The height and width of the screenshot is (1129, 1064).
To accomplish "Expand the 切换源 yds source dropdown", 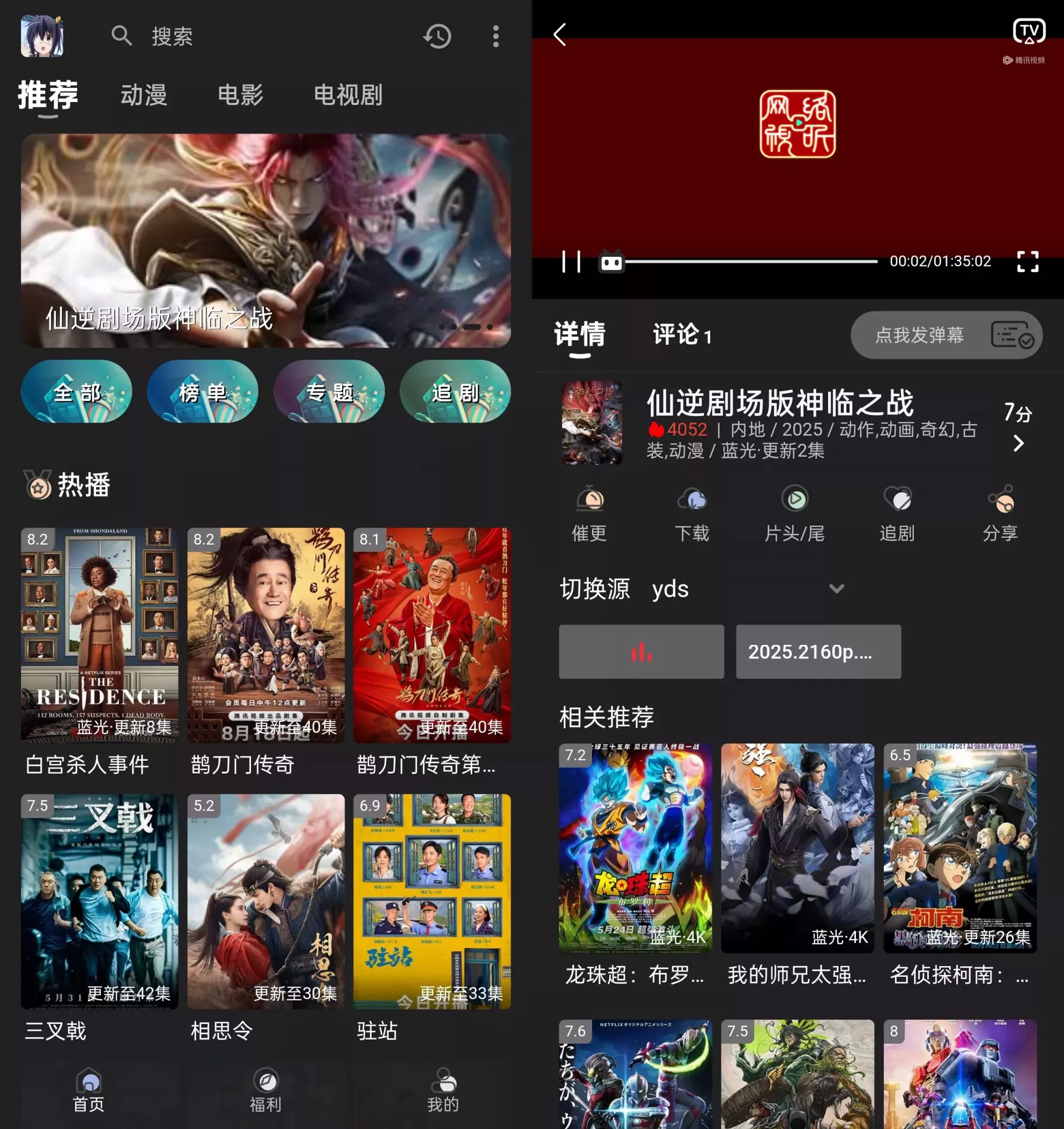I will [x=836, y=589].
